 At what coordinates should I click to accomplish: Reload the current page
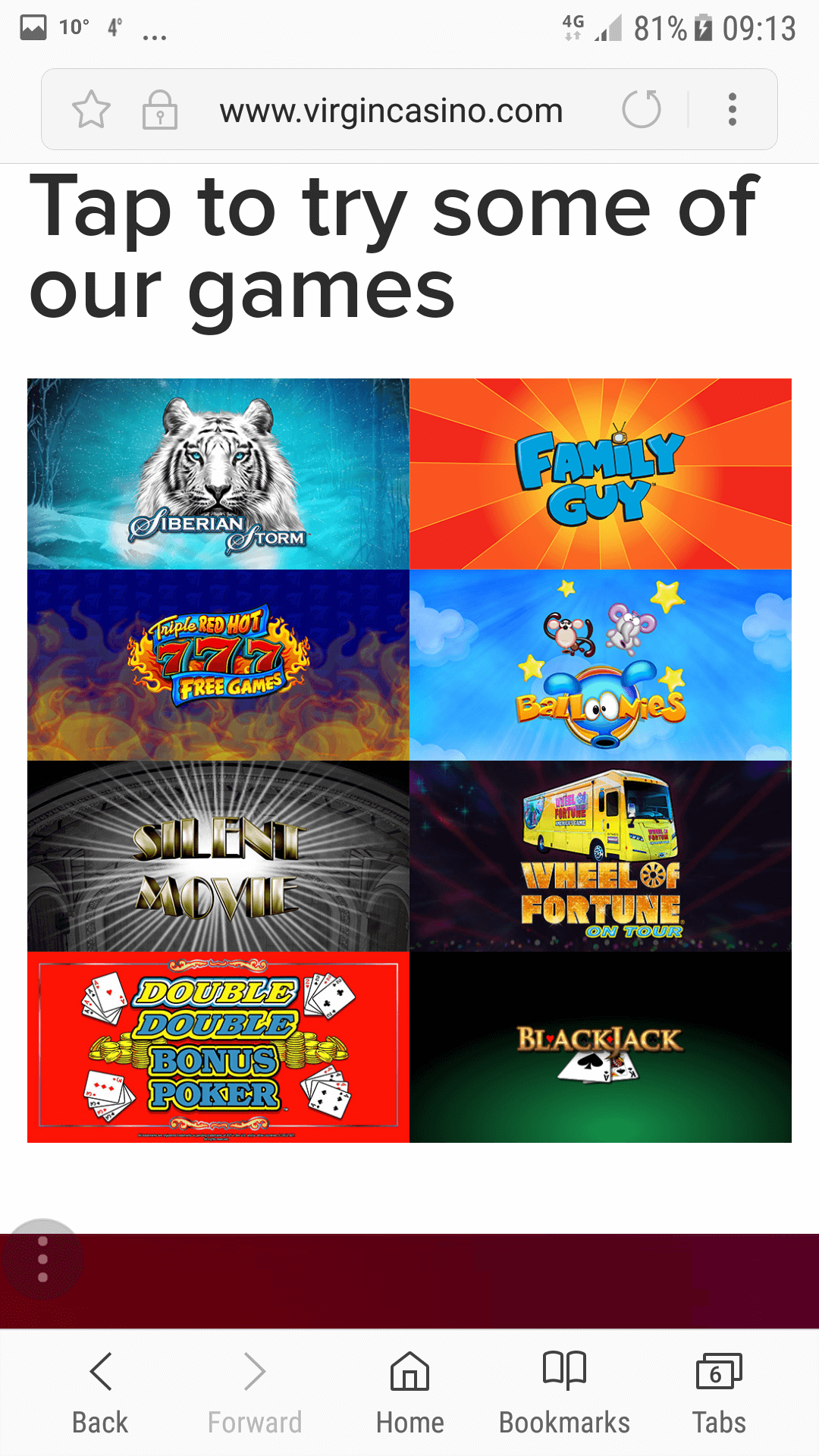click(x=642, y=109)
